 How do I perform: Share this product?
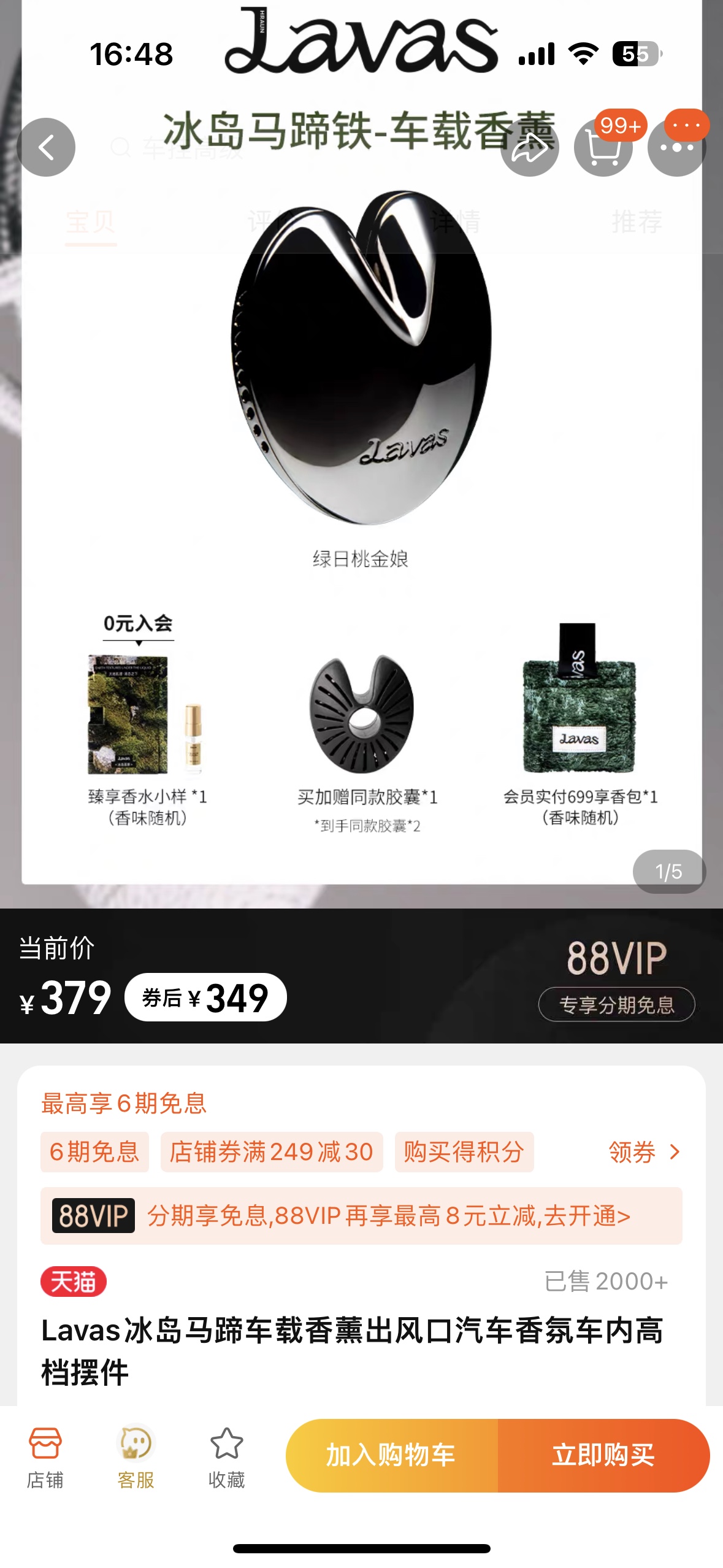coord(529,148)
